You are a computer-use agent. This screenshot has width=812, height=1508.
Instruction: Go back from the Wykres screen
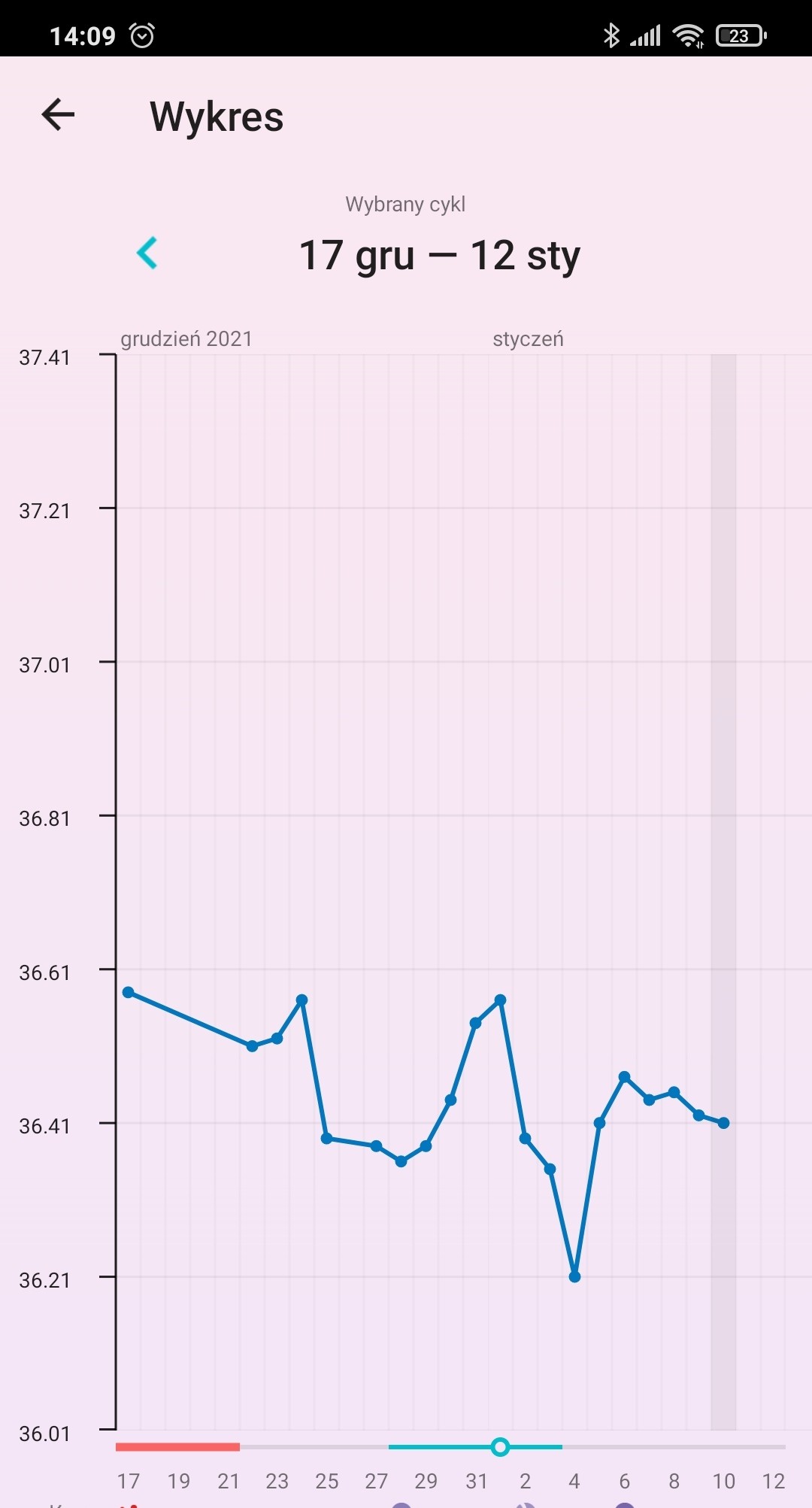pyautogui.click(x=58, y=115)
